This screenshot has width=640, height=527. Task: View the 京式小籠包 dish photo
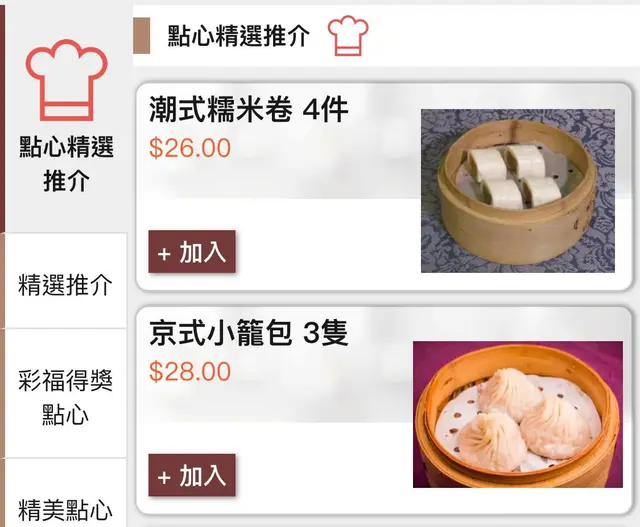[x=517, y=415]
